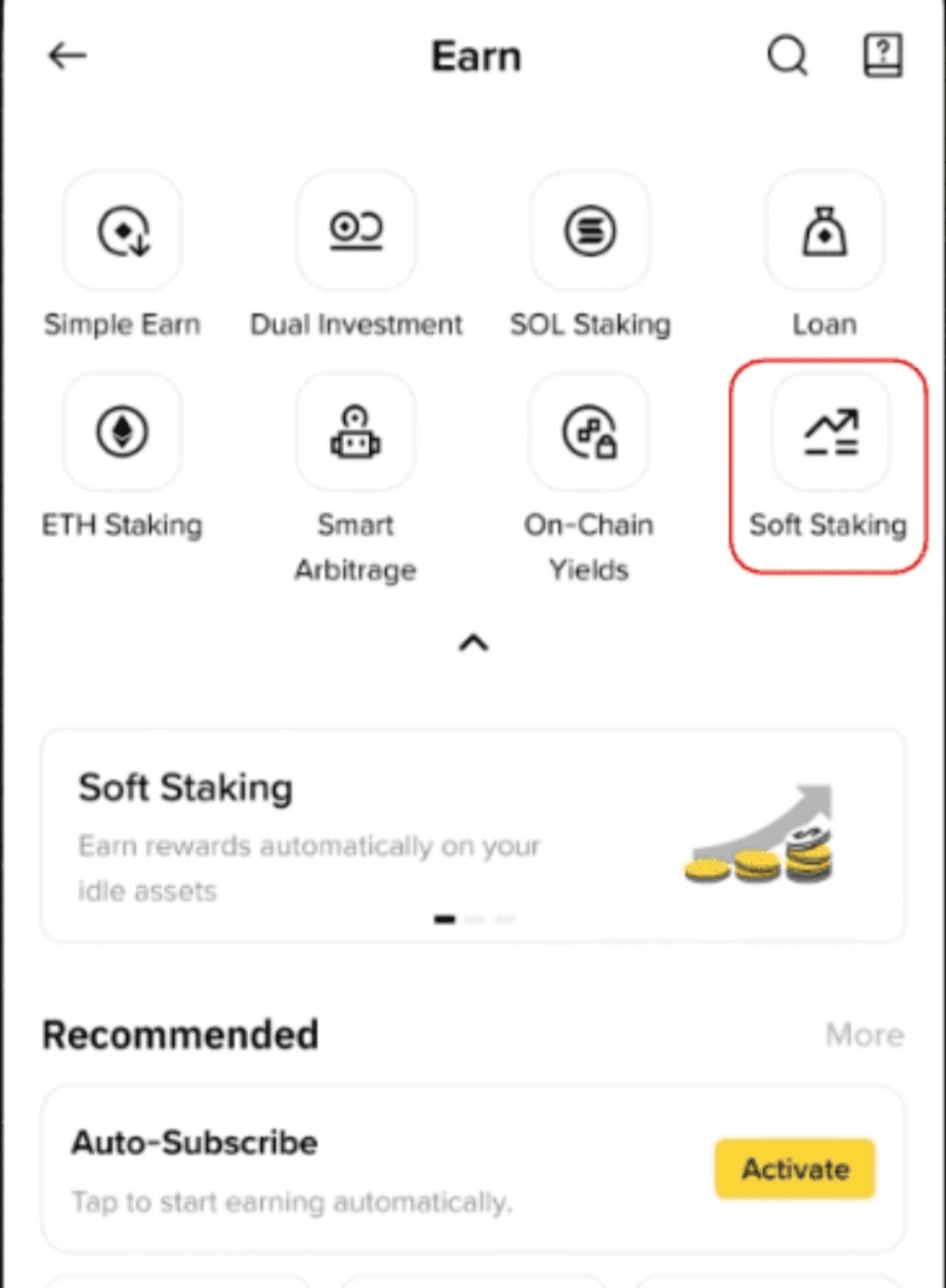Tap the Loan option
946x1288 pixels.
824,232
